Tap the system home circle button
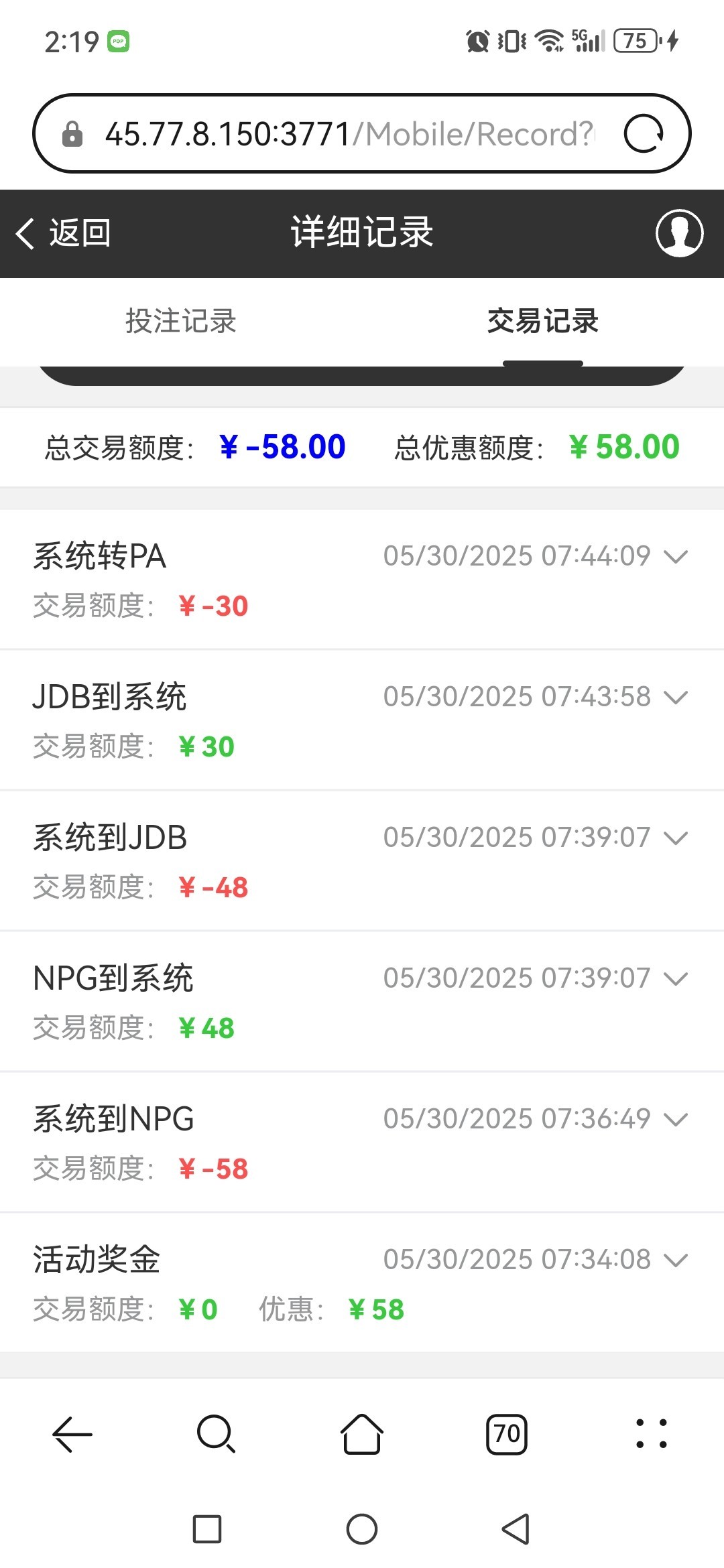Viewport: 724px width, 1568px height. click(362, 1529)
